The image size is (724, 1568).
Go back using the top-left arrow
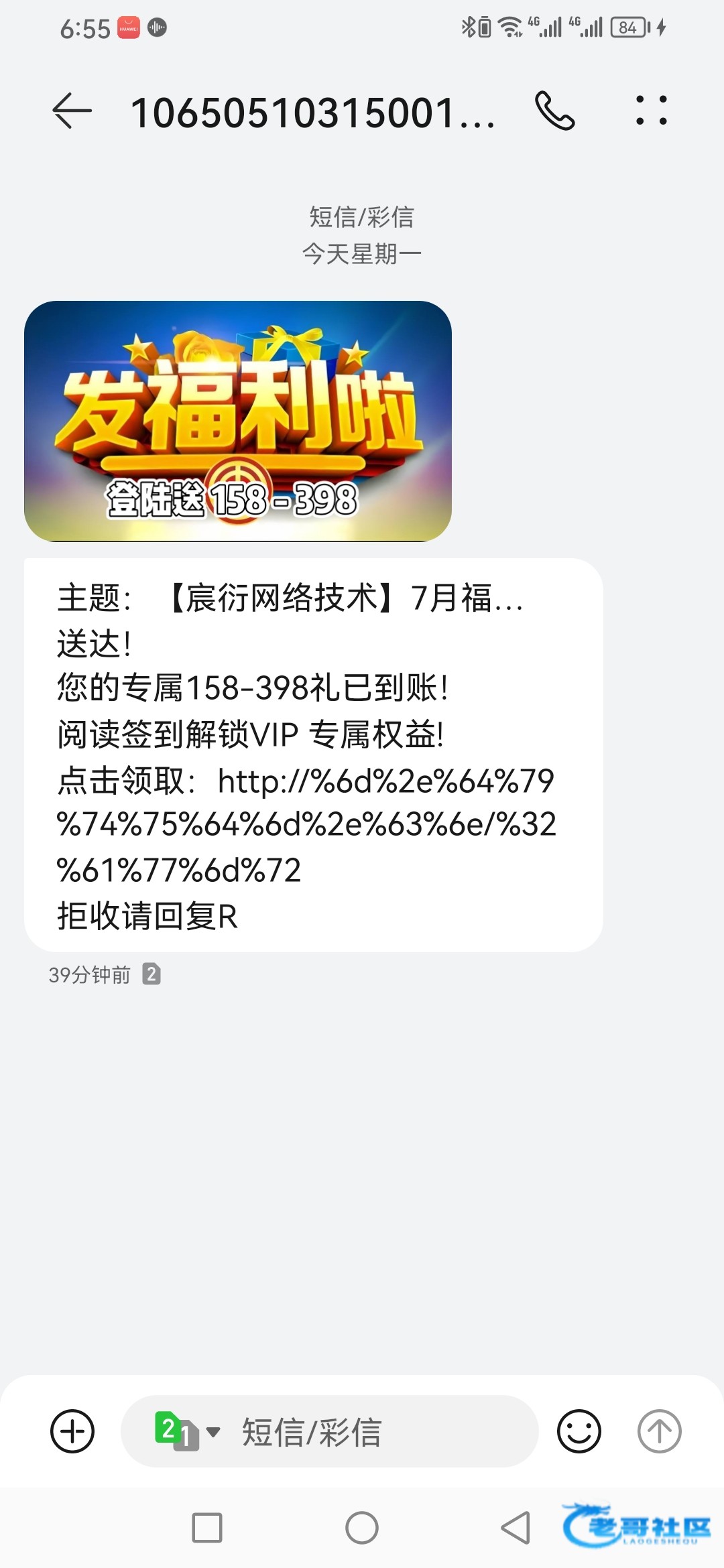72,111
